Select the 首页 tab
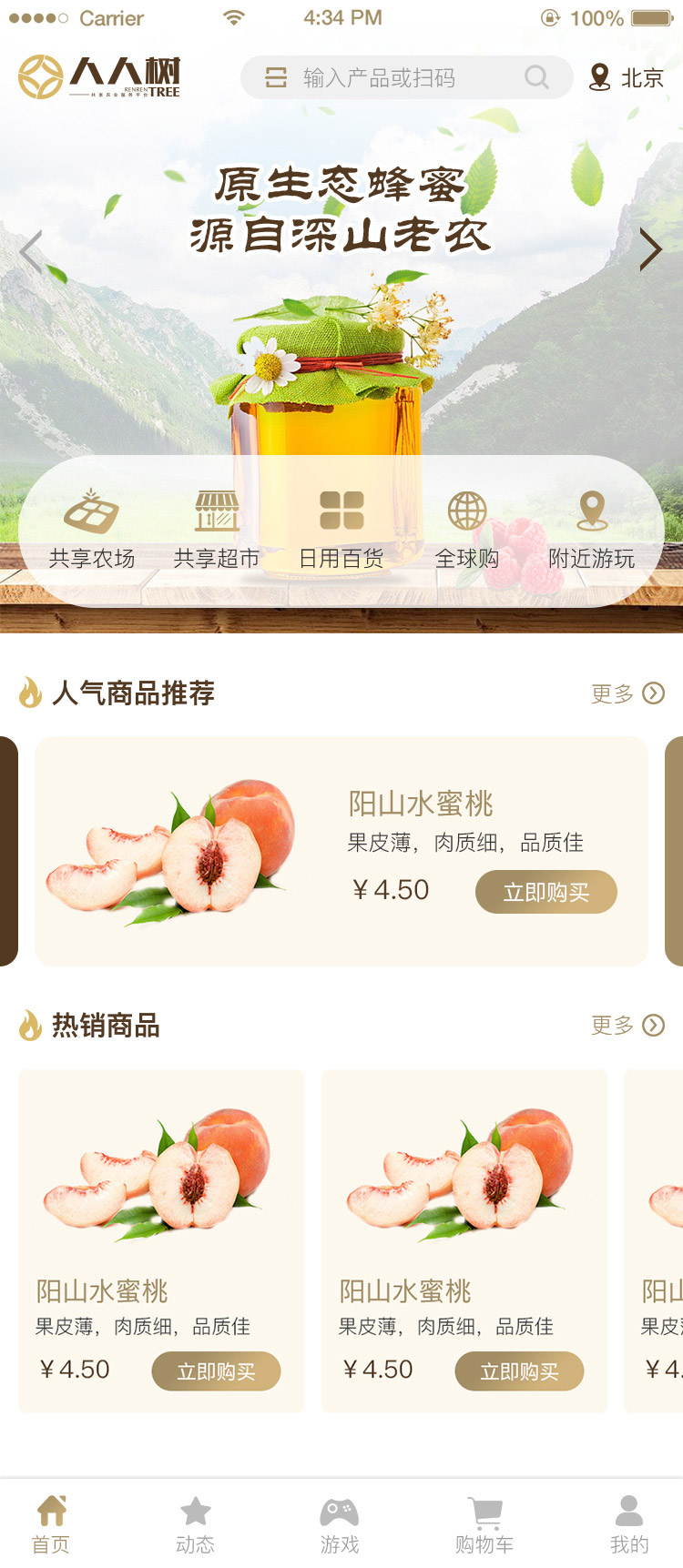This screenshot has width=683, height=1568. click(x=51, y=1524)
